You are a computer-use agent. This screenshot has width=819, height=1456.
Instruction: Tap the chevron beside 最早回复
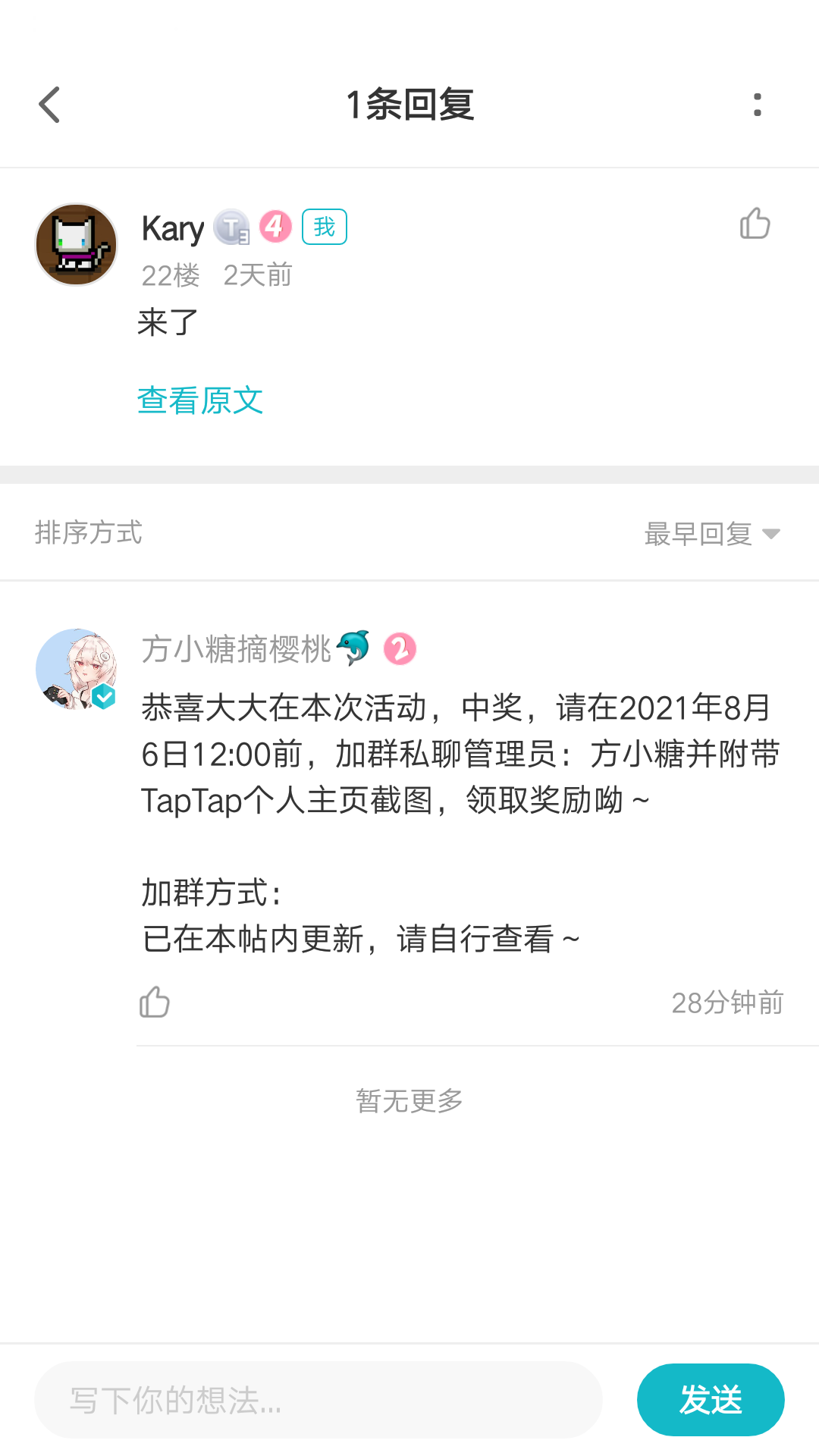[772, 534]
